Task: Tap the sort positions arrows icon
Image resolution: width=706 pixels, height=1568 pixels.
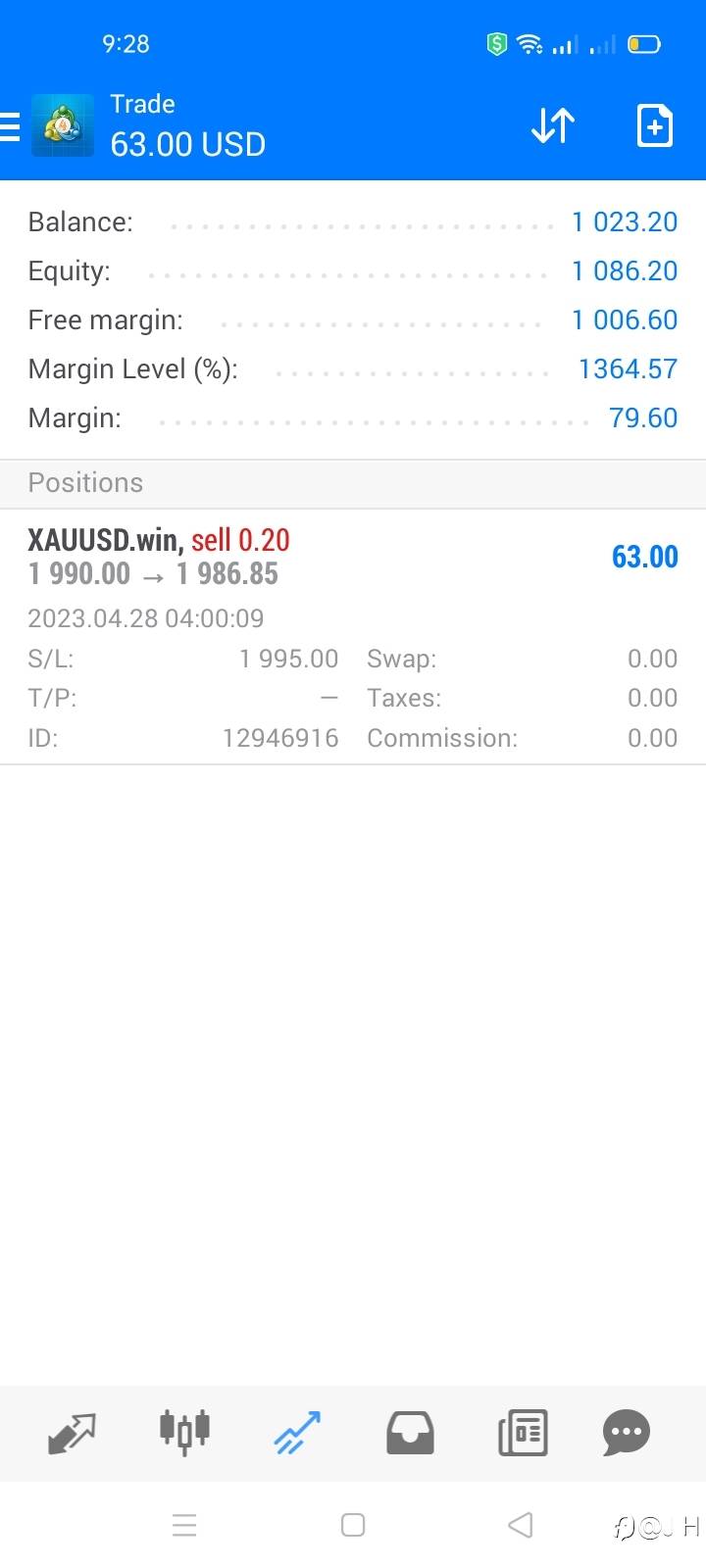Action: click(x=552, y=126)
